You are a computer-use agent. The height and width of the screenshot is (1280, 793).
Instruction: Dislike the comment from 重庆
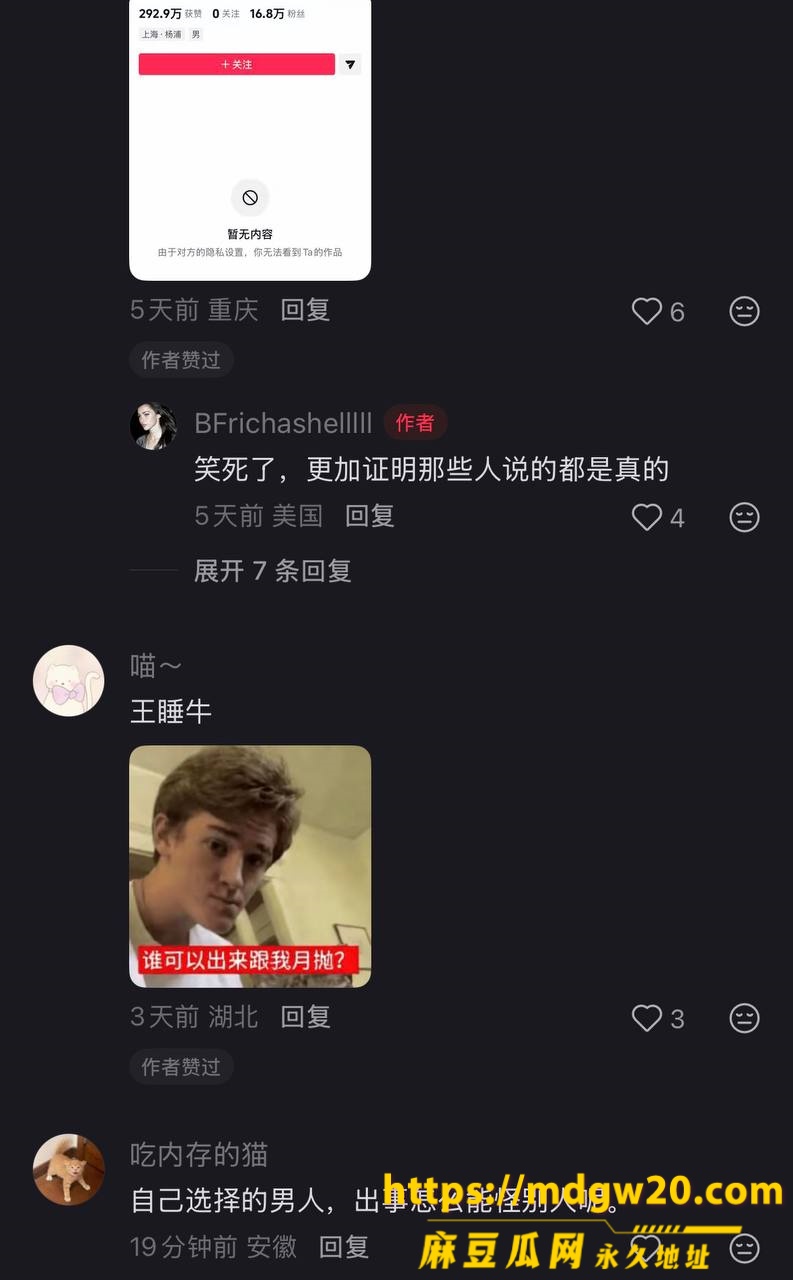[744, 312]
